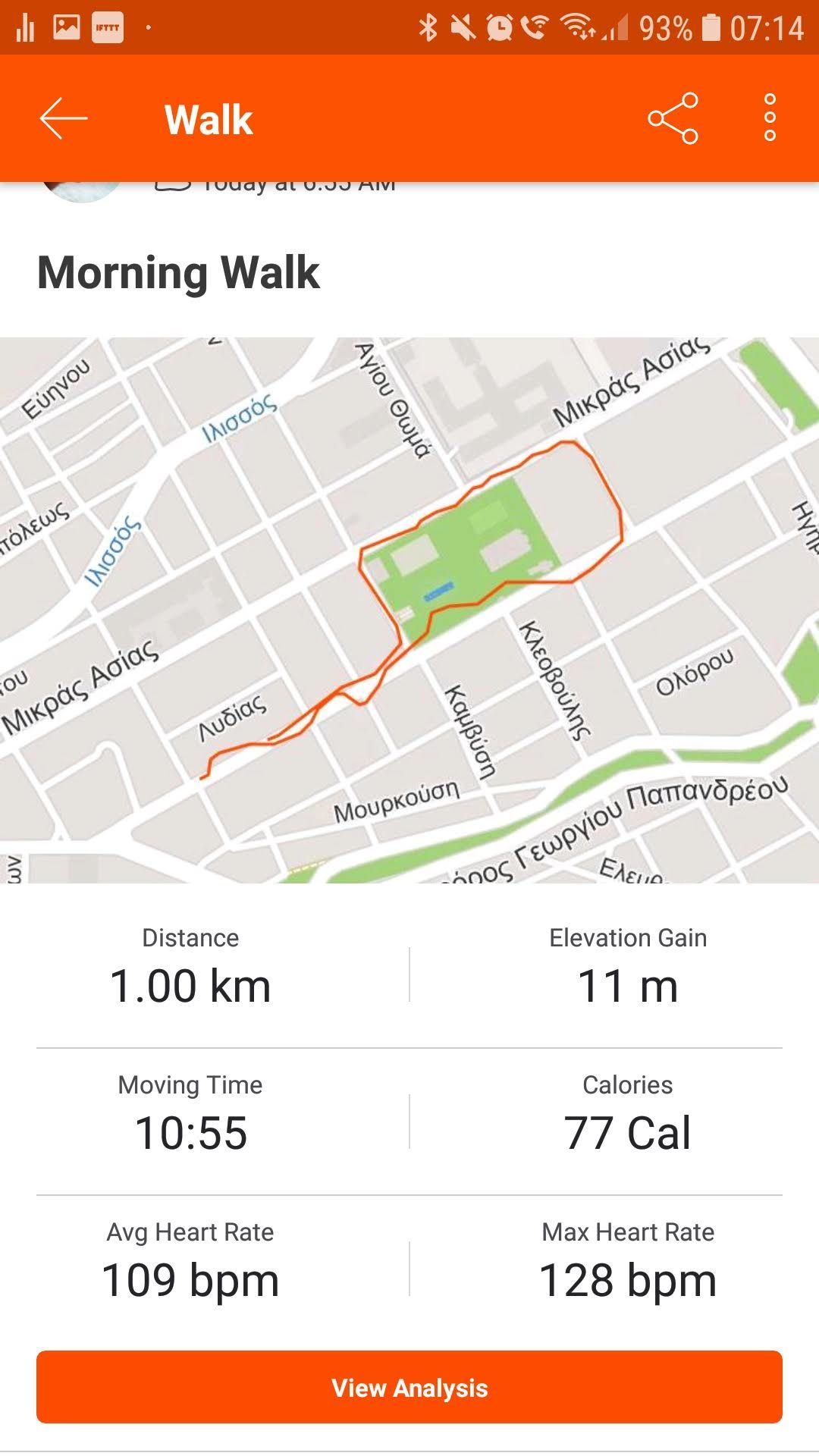Go back using the arrow icon
819x1456 pixels.
click(x=64, y=119)
